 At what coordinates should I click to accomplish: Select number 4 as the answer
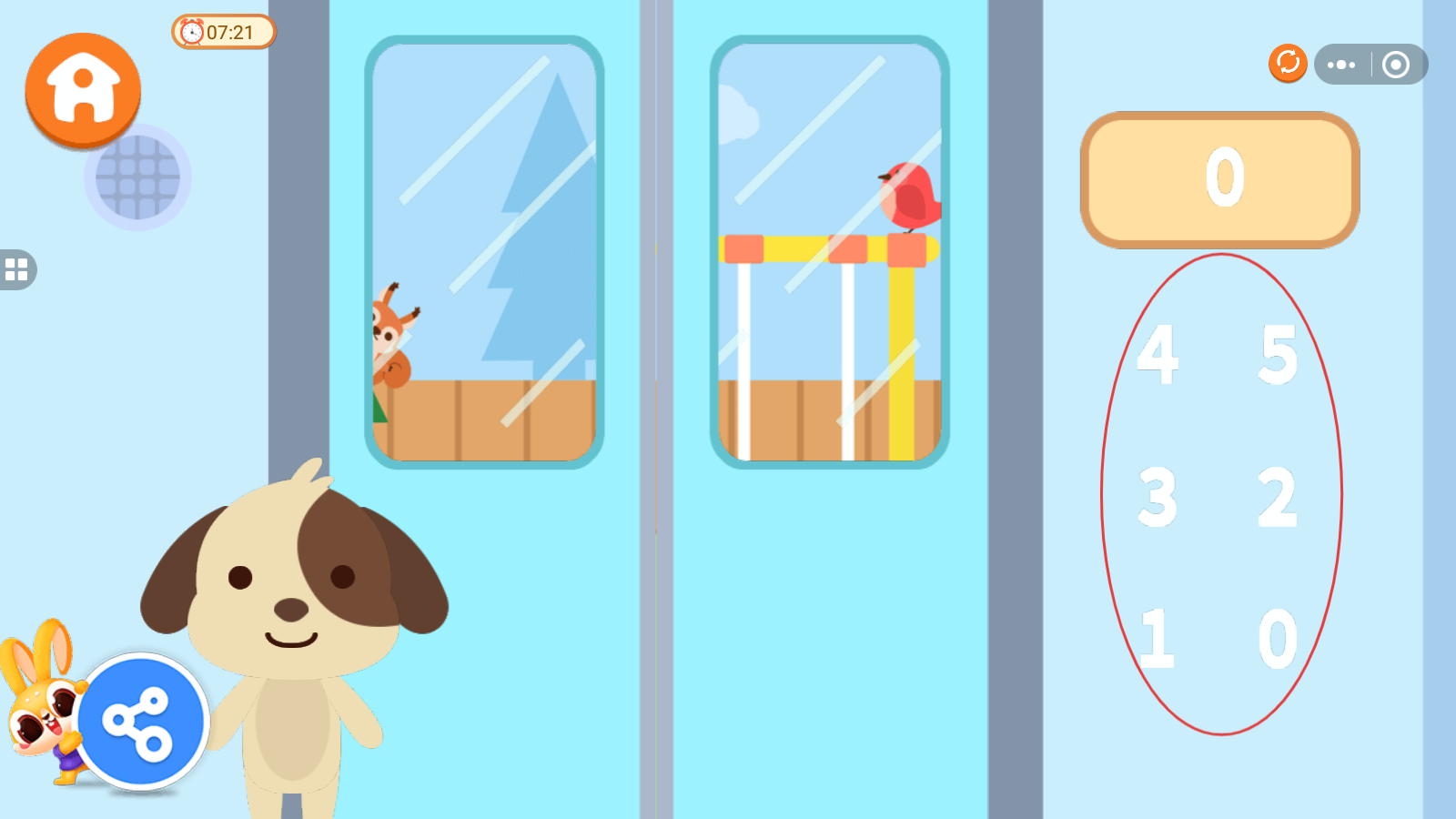[x=1158, y=355]
